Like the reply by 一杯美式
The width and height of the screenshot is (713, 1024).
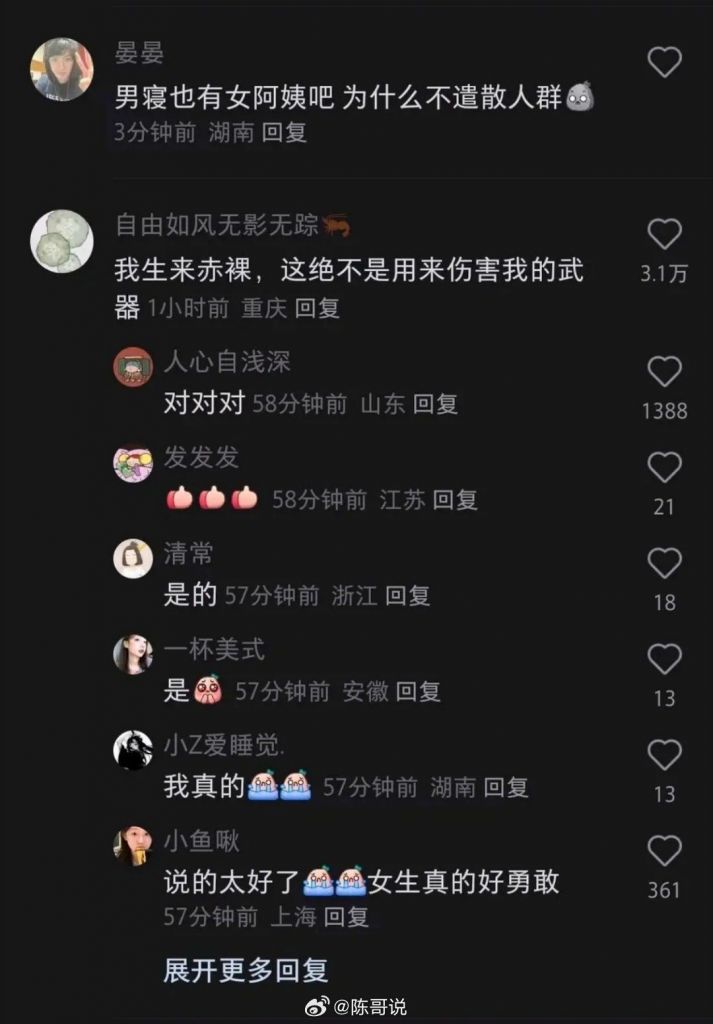(665, 659)
